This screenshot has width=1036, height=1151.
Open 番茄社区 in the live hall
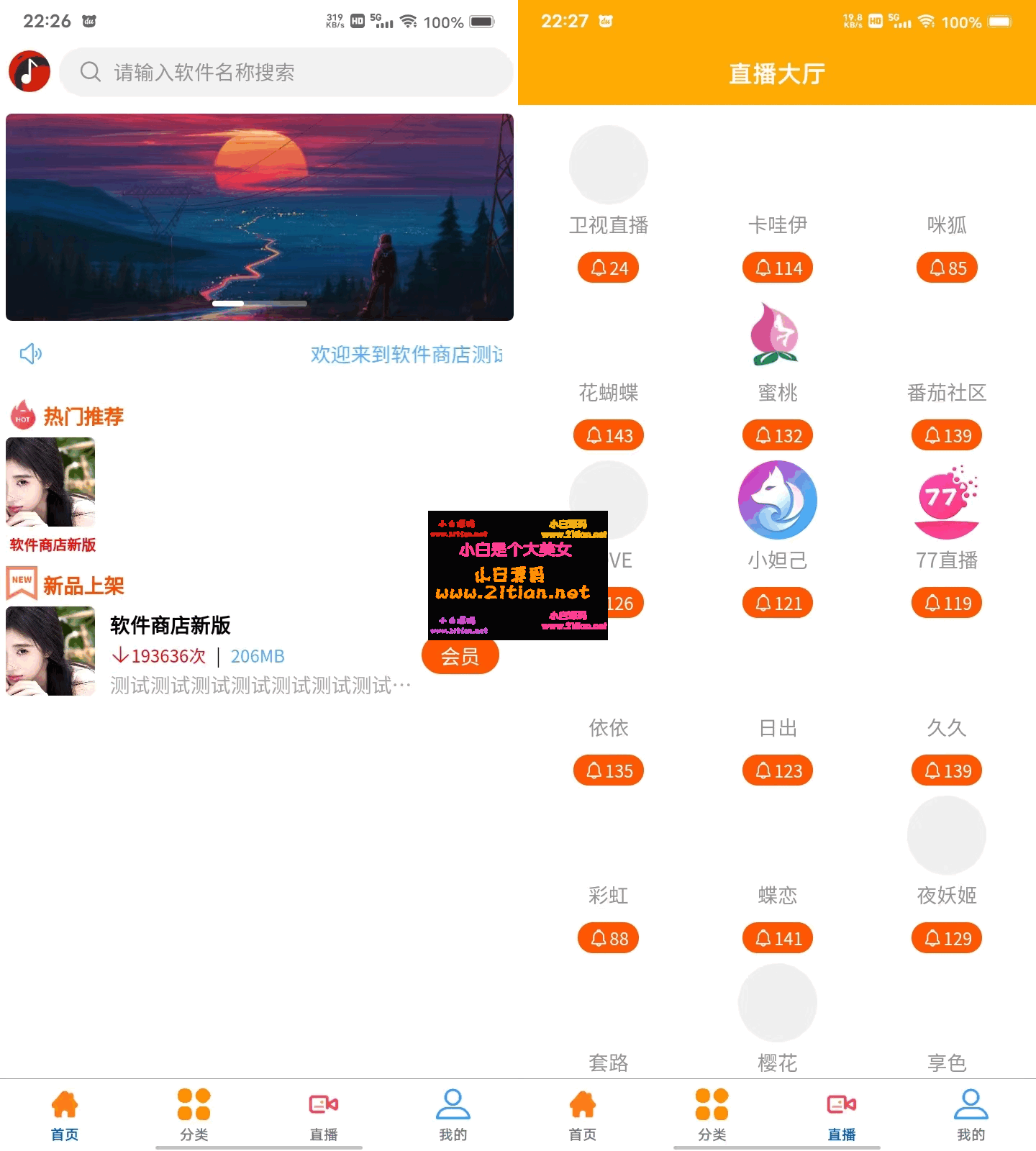click(x=946, y=392)
